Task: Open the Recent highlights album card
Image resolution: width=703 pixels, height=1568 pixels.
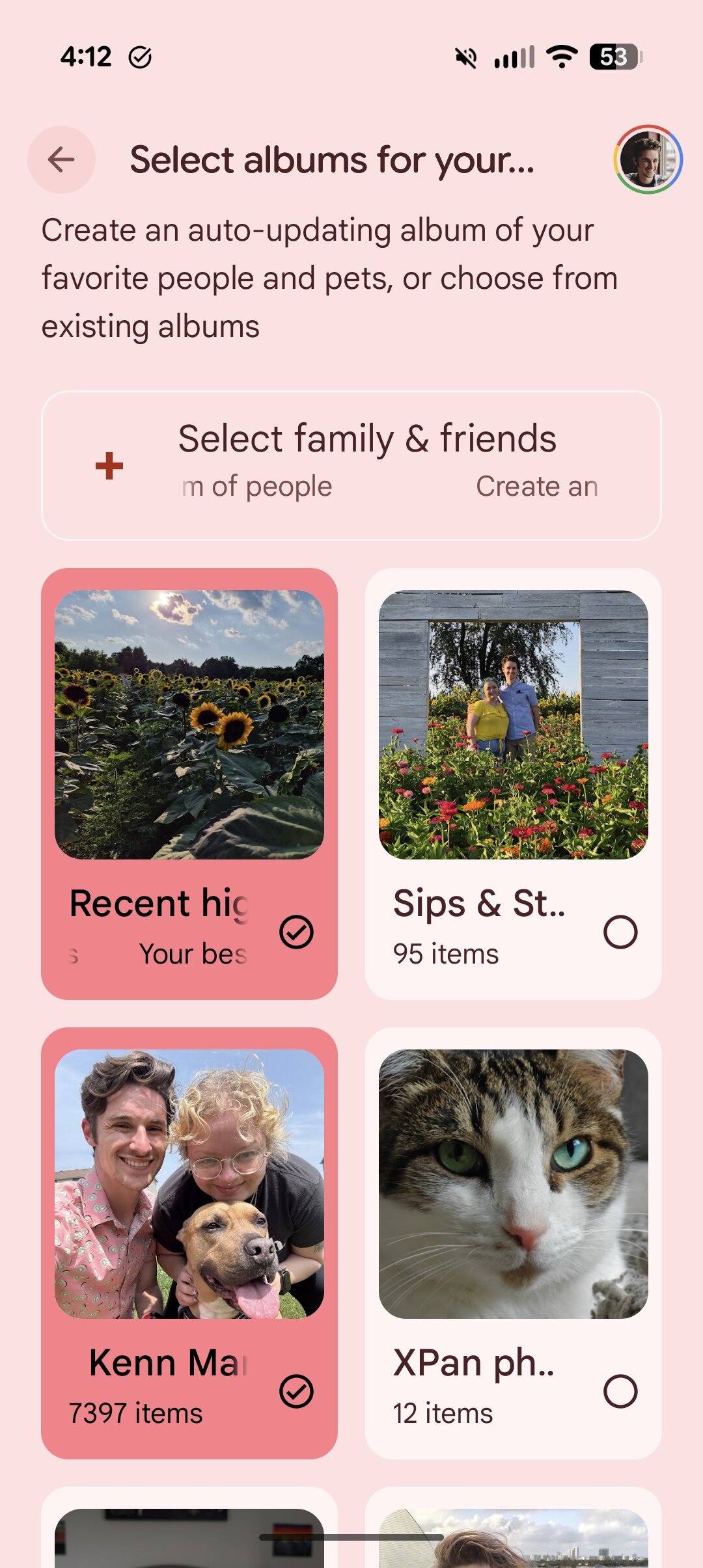Action: [189, 724]
